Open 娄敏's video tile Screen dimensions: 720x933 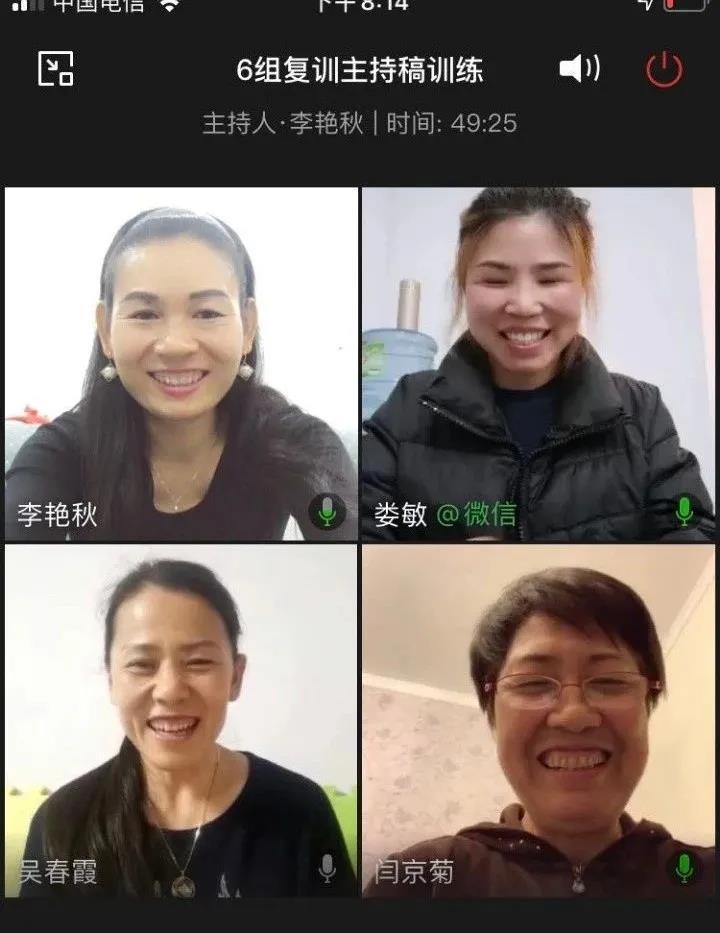click(538, 364)
